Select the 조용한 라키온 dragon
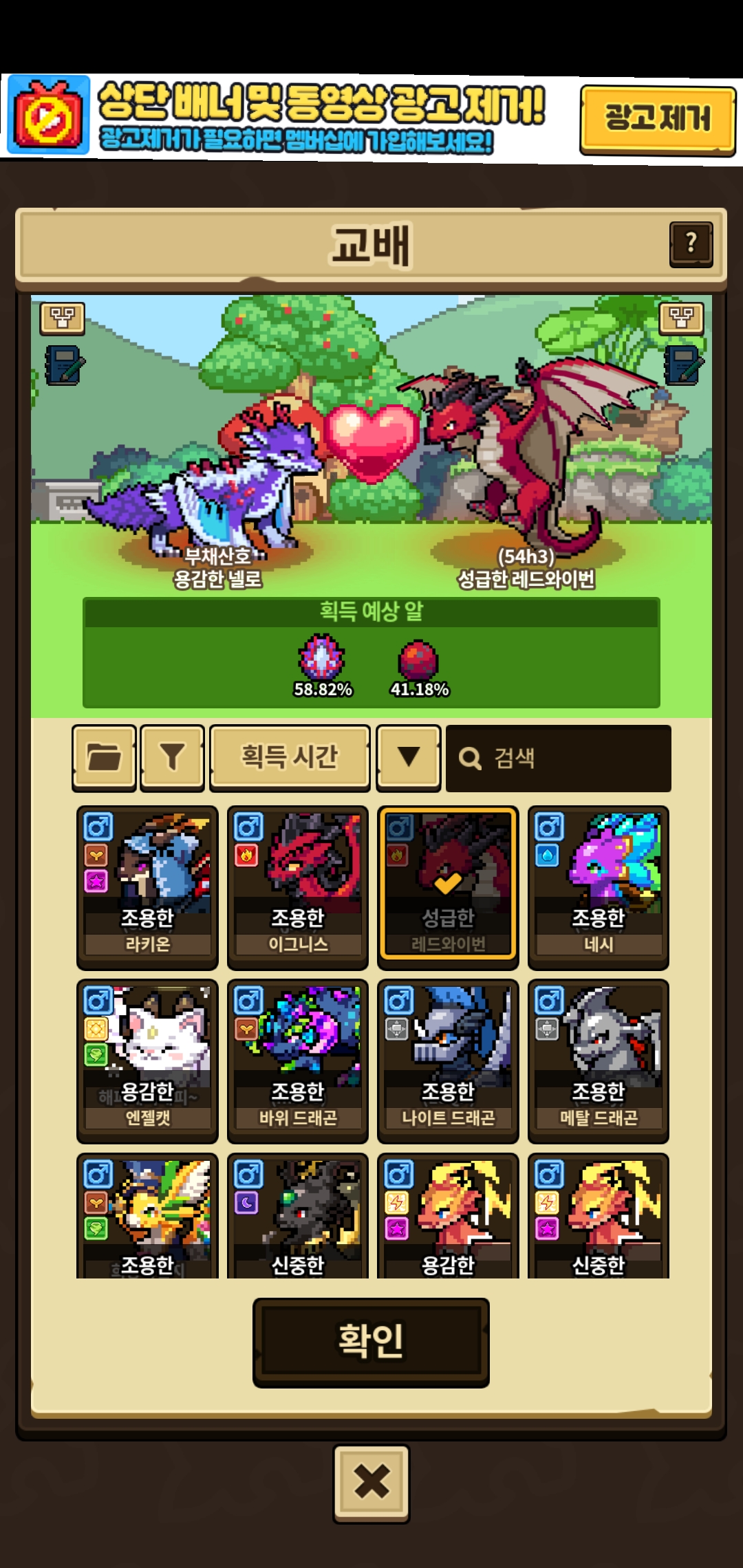This screenshot has height=1568, width=743. pyautogui.click(x=147, y=887)
